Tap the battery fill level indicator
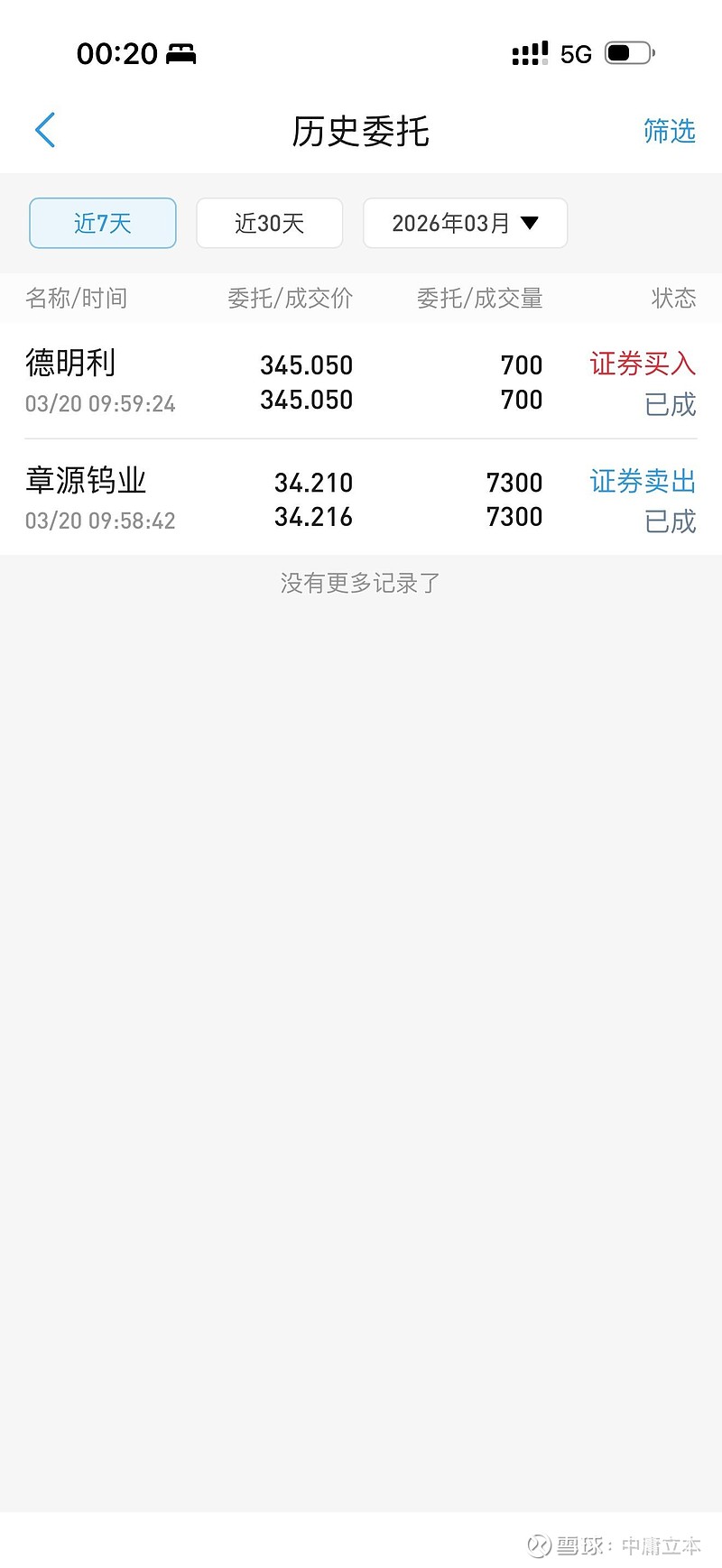The width and height of the screenshot is (722, 1568). 620,53
